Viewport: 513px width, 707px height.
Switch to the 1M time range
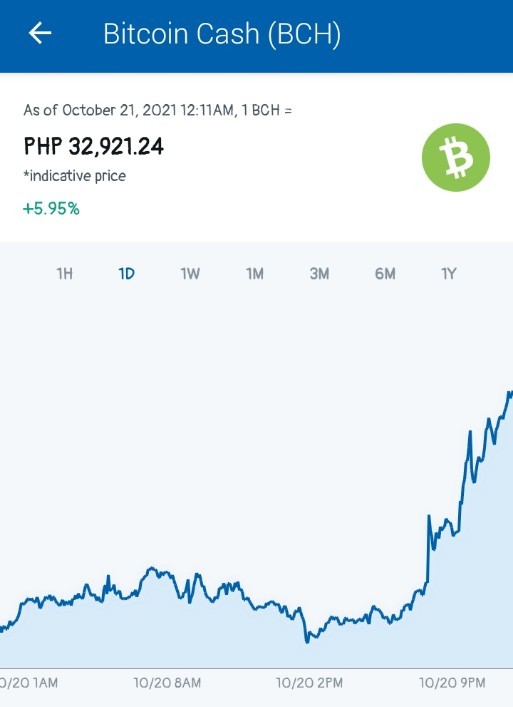255,274
